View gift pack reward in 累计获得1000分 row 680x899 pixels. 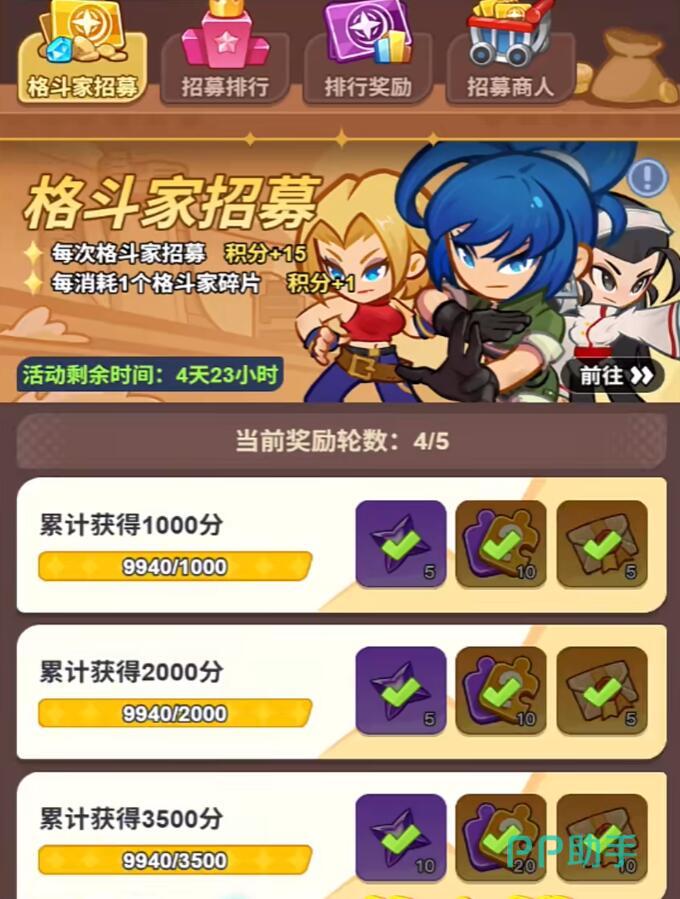click(601, 544)
